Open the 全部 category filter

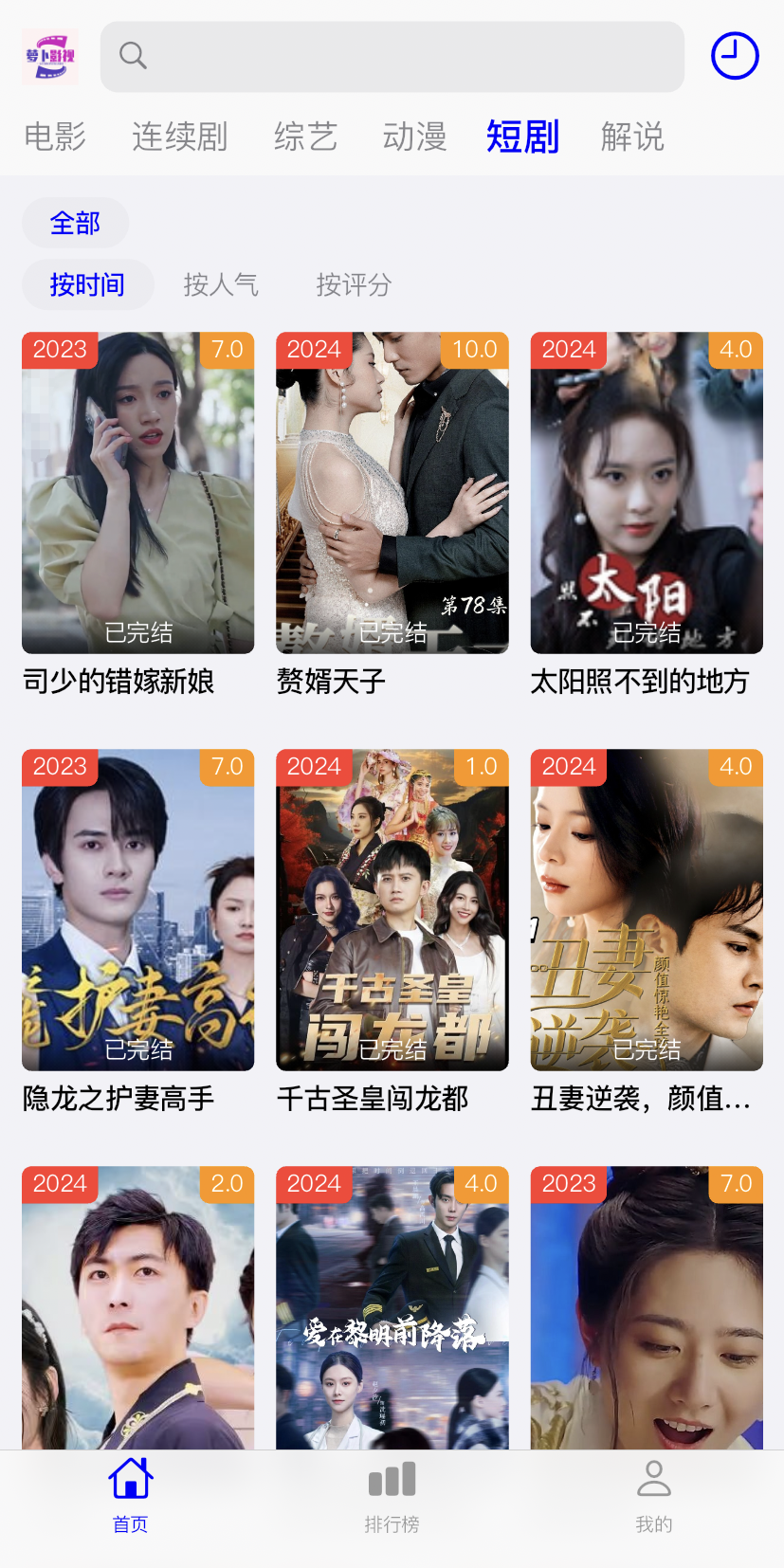pyautogui.click(x=76, y=222)
